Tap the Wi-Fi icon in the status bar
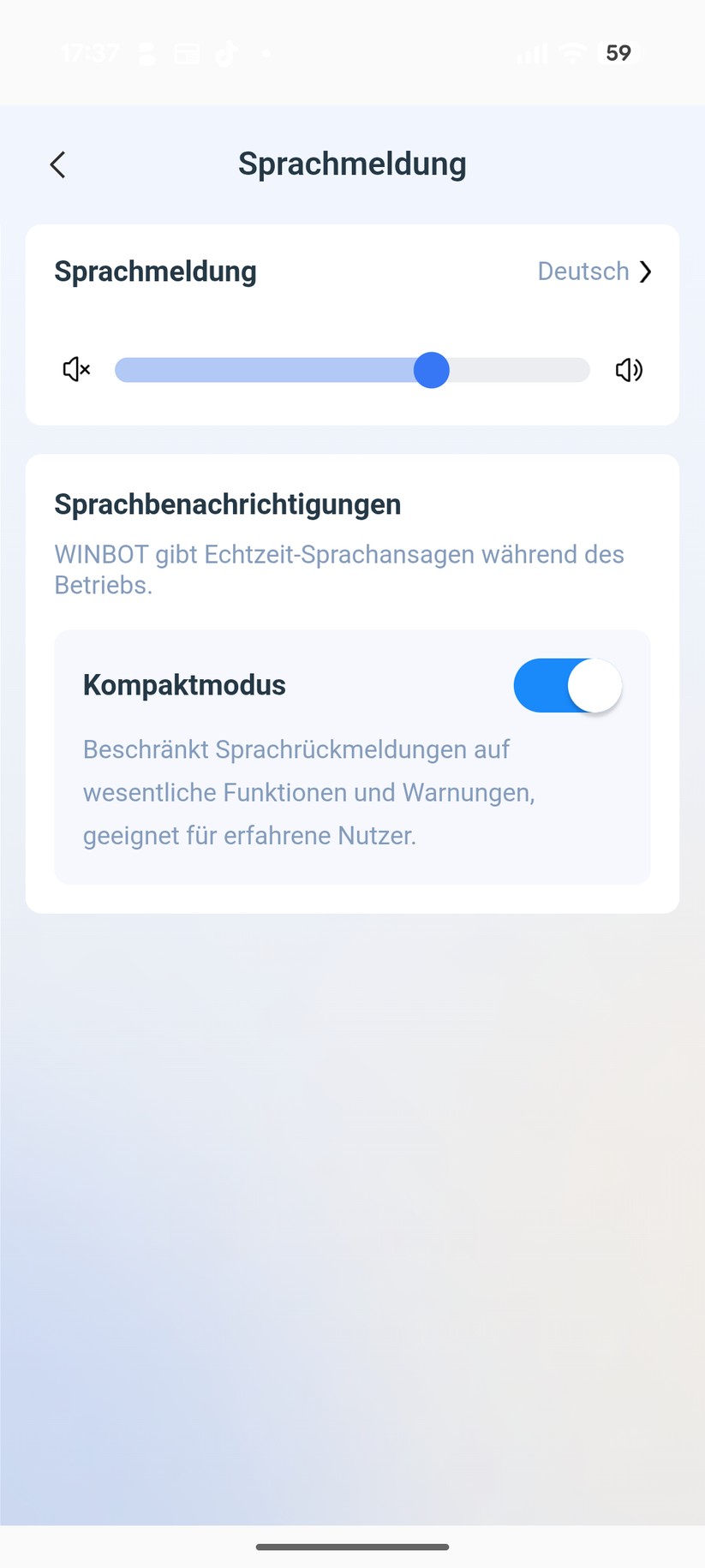Image resolution: width=705 pixels, height=1568 pixels. [x=572, y=52]
